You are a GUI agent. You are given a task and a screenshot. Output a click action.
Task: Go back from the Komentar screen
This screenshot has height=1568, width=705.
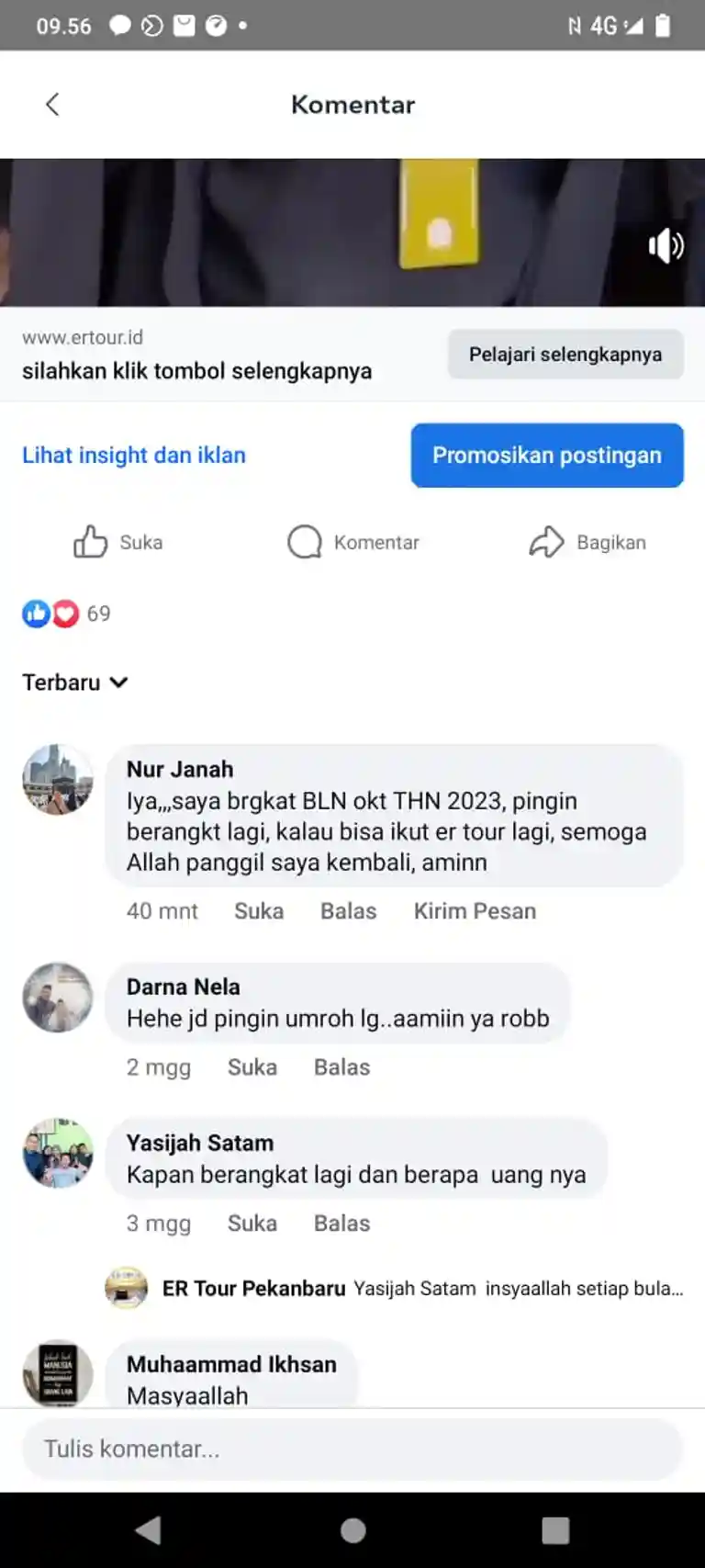click(x=52, y=105)
